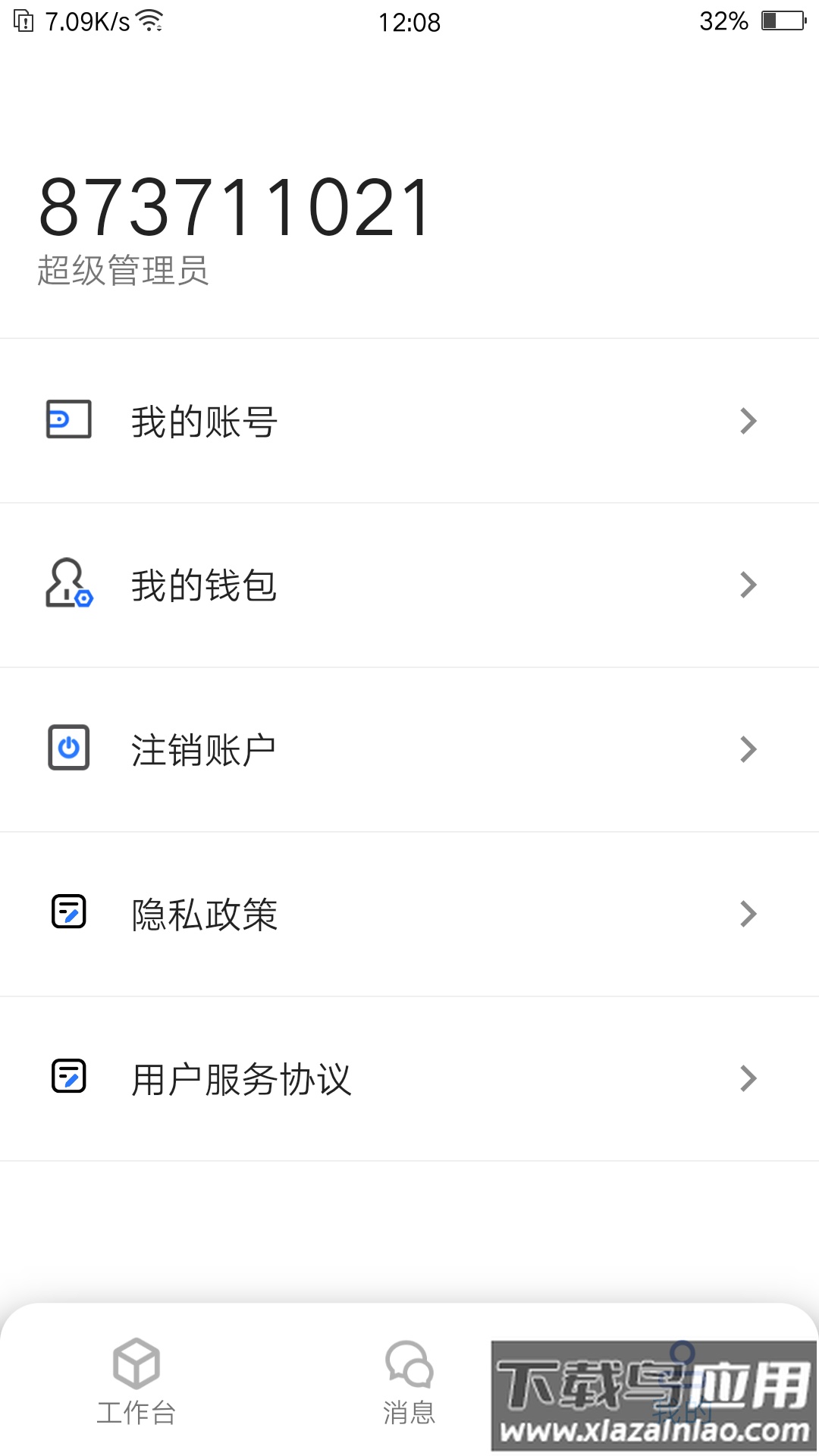Expand 我的钱包 using the arrow on the right
The image size is (819, 1456).
(x=749, y=585)
